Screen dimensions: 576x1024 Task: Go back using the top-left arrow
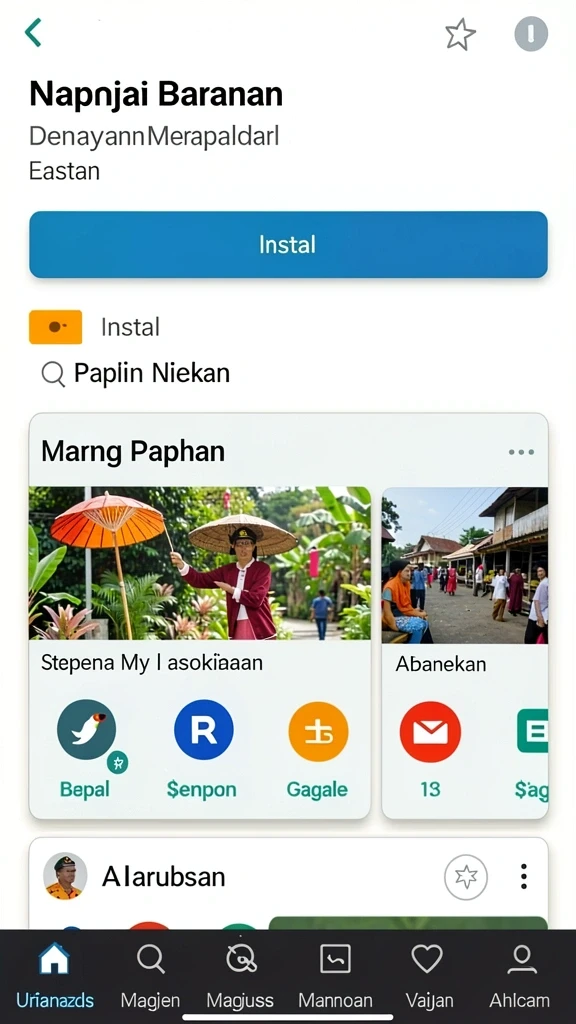click(33, 32)
